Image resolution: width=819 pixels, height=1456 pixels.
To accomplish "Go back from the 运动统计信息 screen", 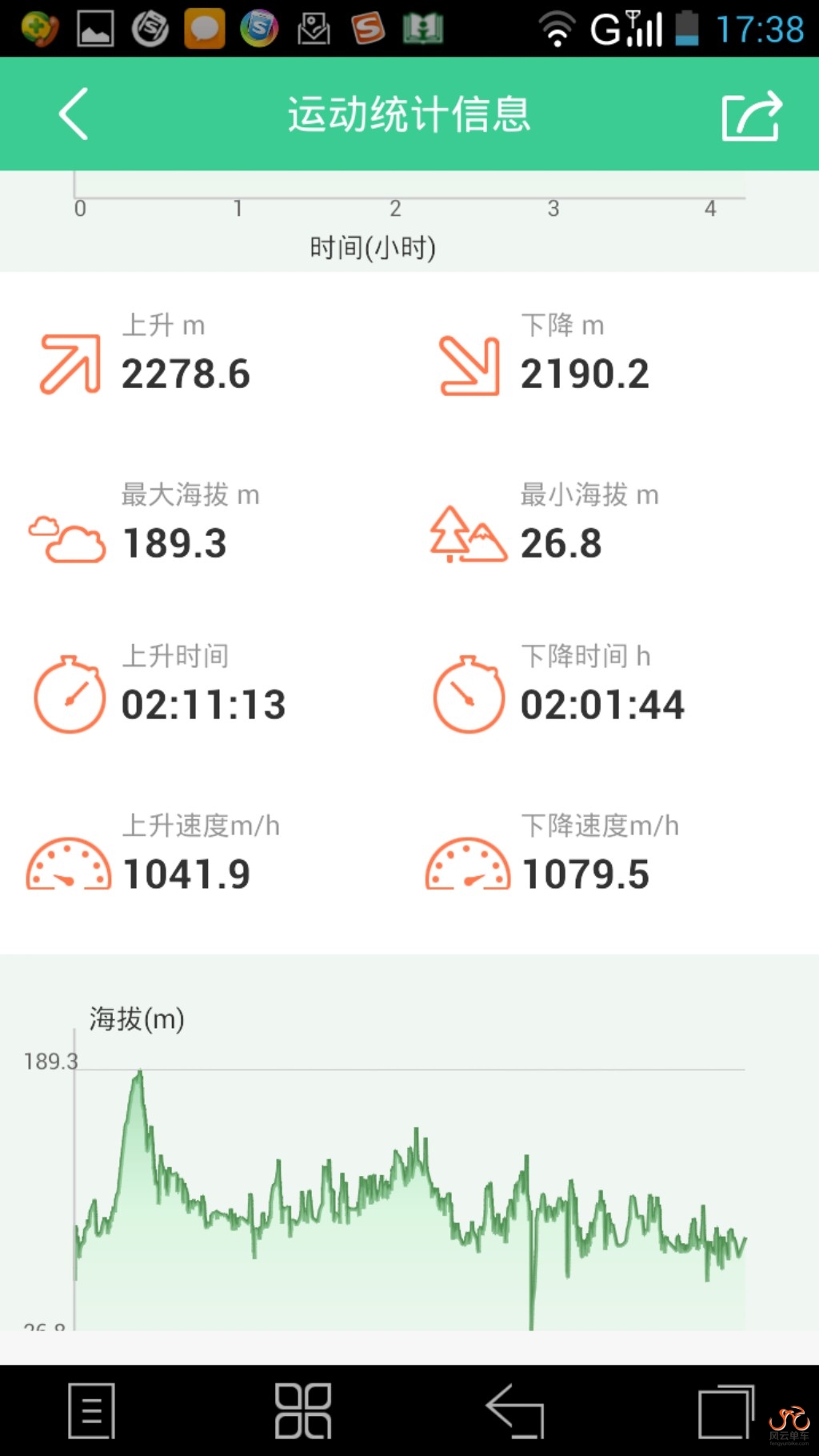I will point(74,114).
